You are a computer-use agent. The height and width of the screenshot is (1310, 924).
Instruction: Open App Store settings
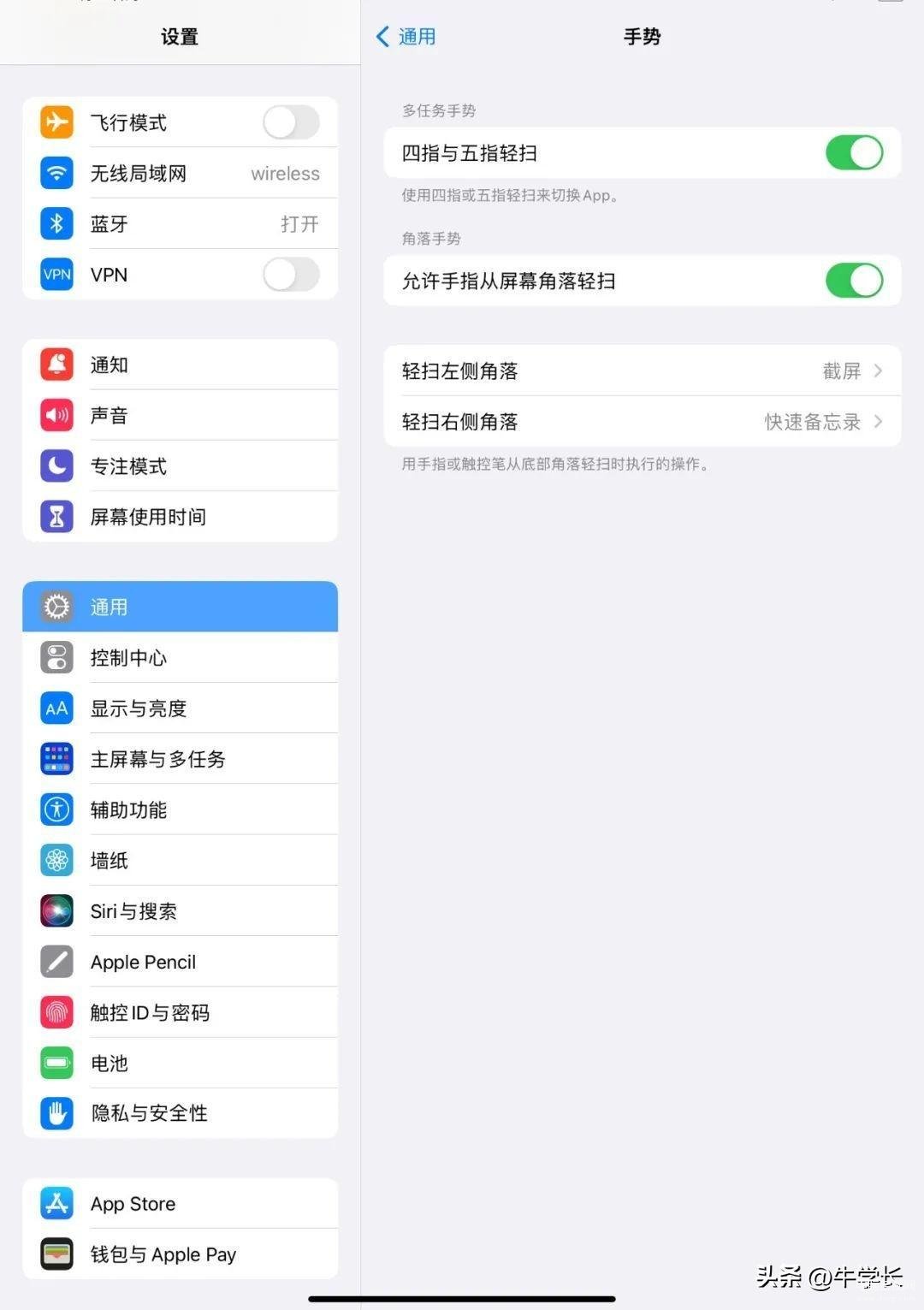(180, 1204)
